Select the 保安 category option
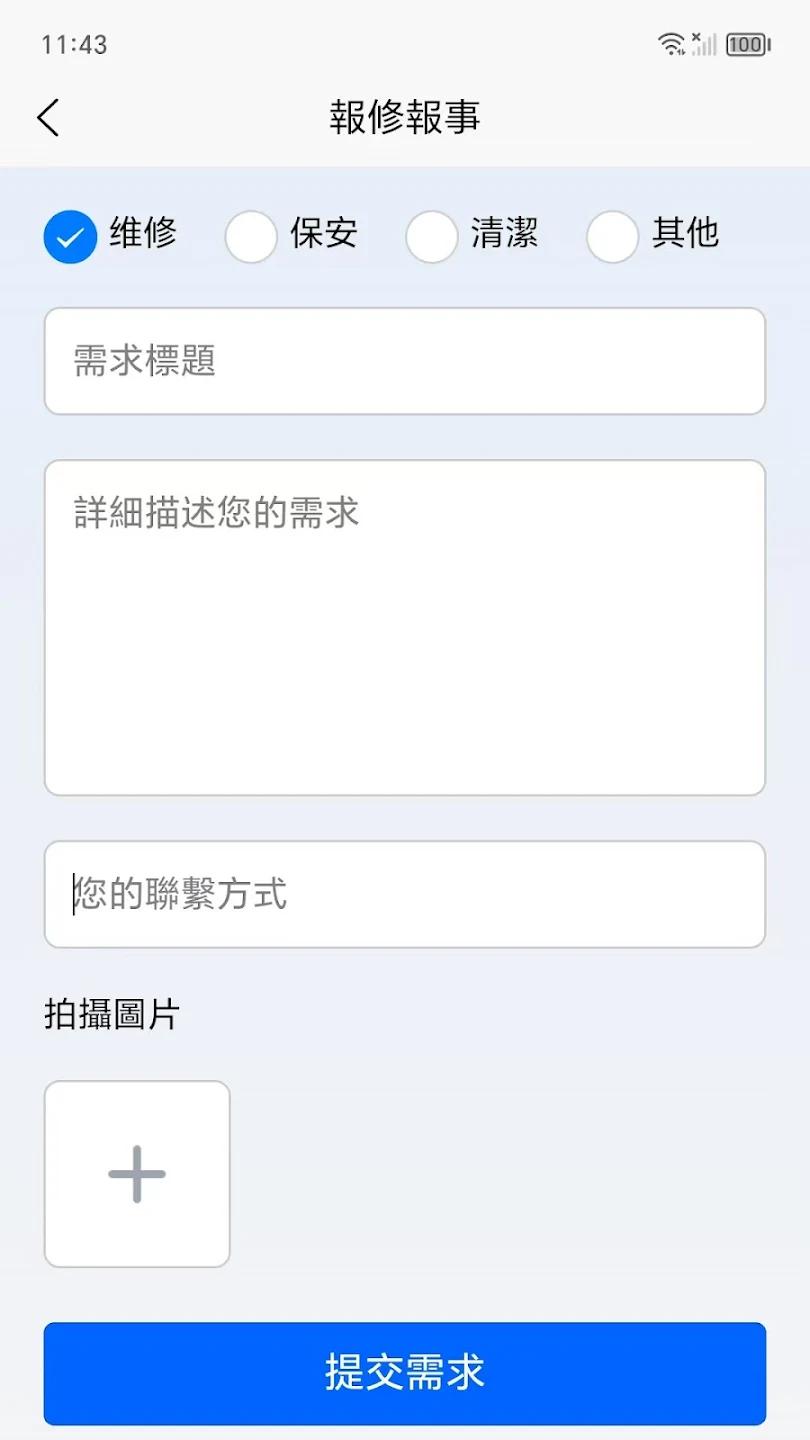 point(250,236)
